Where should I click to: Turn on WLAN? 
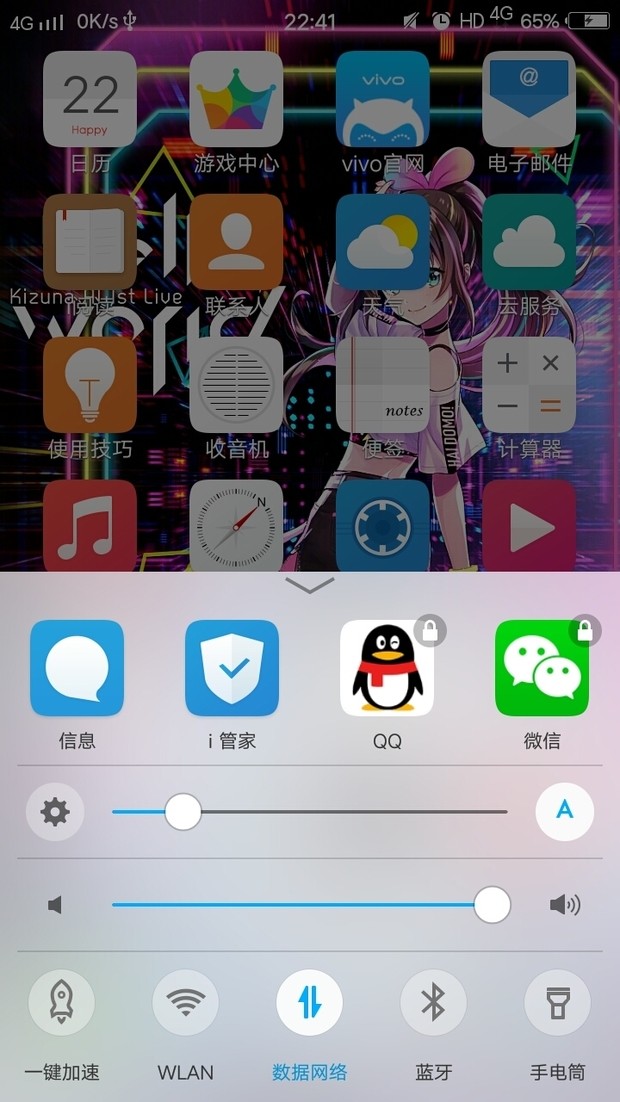[x=186, y=1002]
